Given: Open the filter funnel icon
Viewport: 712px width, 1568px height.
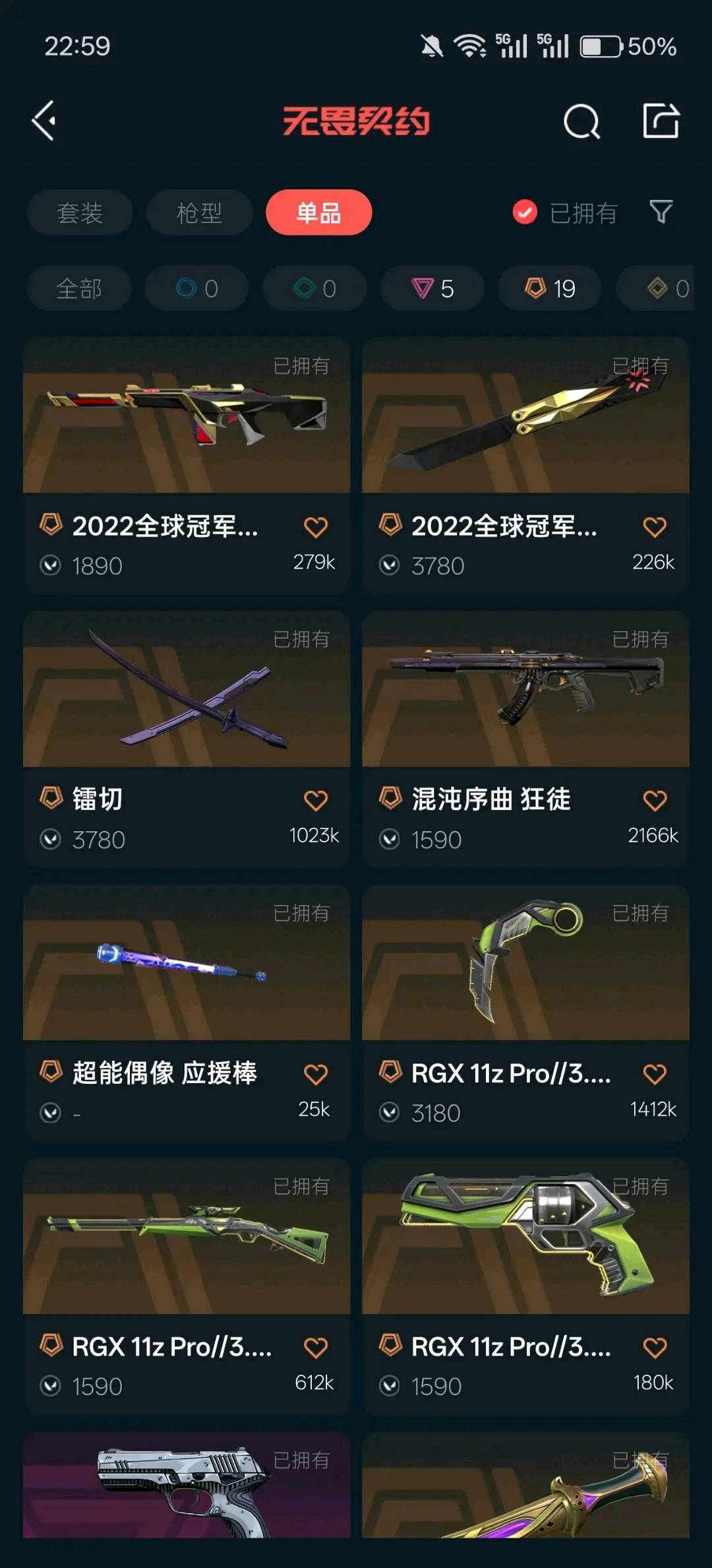Looking at the screenshot, I should tap(661, 212).
